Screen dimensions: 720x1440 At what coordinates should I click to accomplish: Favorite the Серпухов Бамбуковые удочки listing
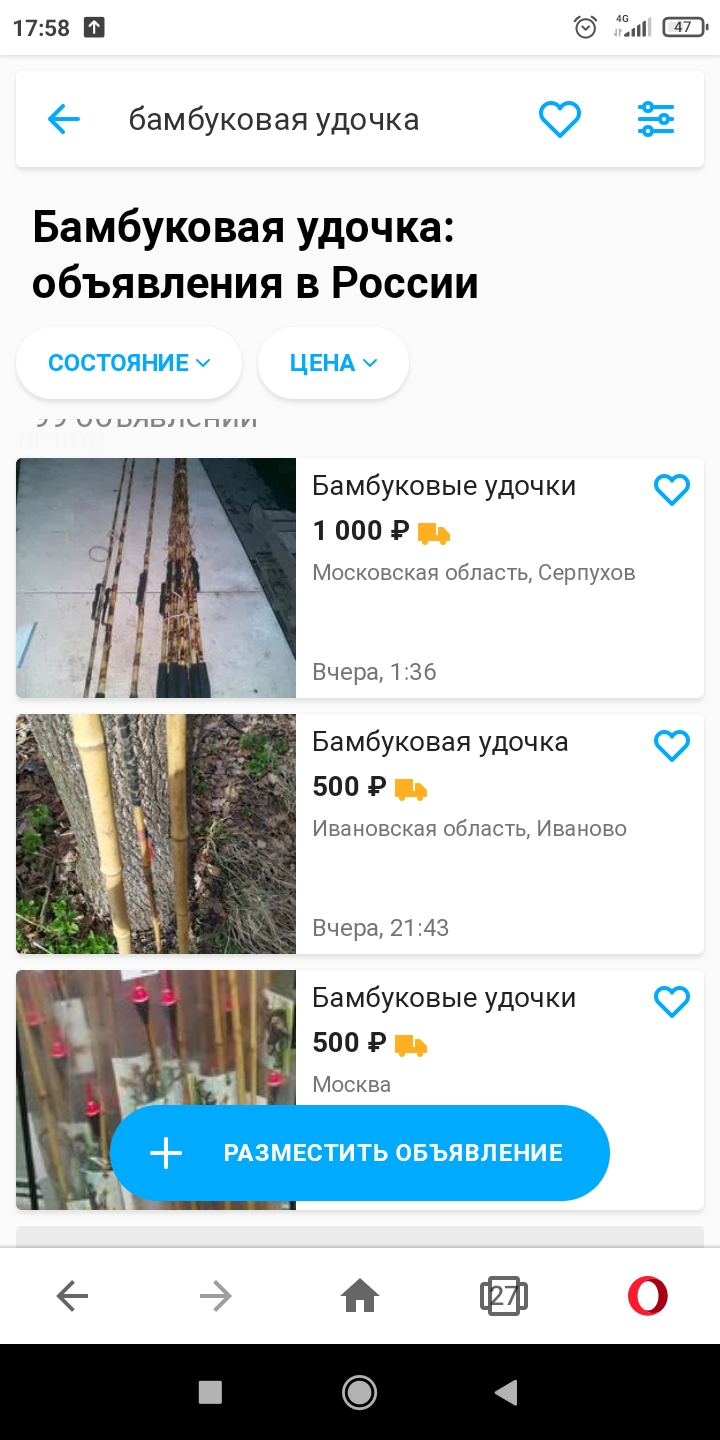[x=672, y=490]
